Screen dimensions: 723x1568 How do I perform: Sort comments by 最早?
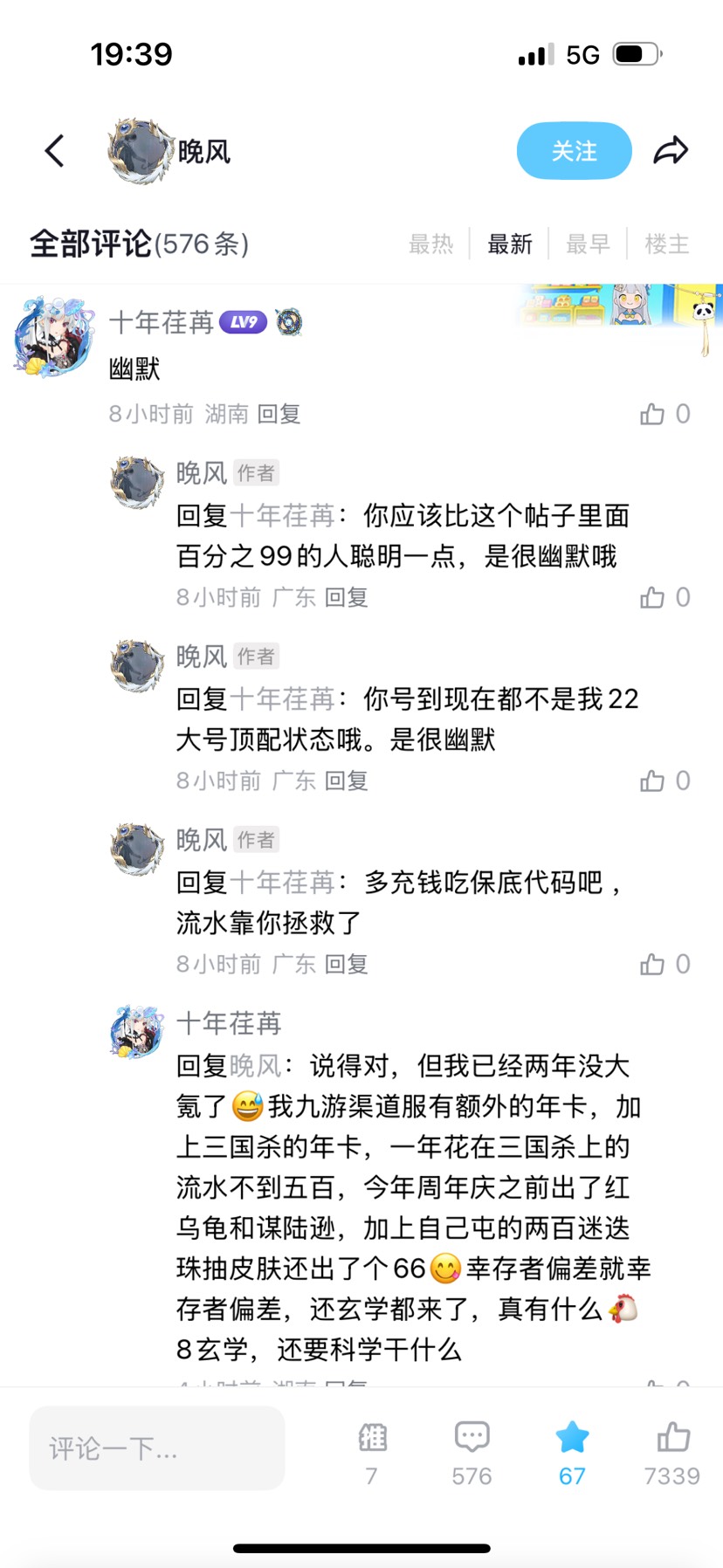tap(589, 244)
